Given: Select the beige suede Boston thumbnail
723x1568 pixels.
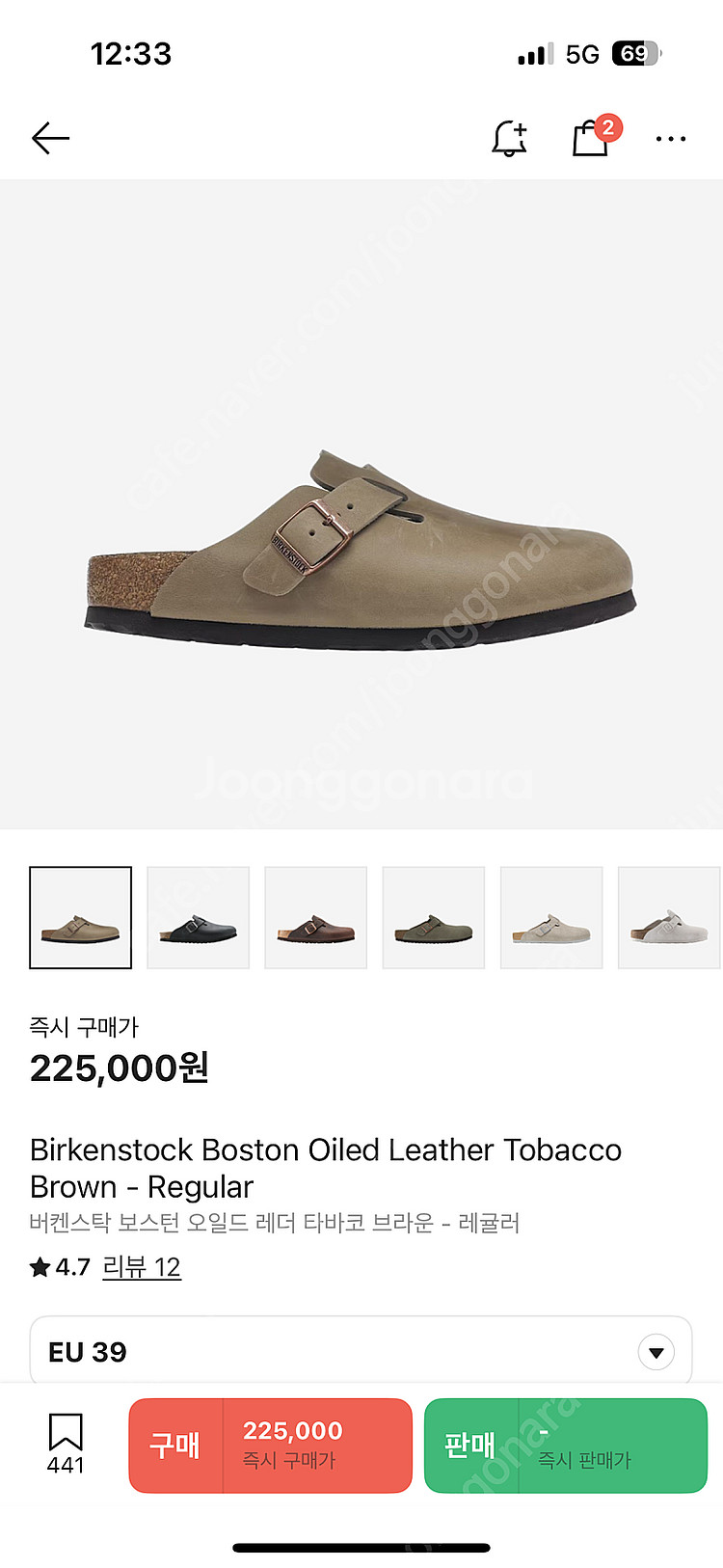Looking at the screenshot, I should click(550, 918).
